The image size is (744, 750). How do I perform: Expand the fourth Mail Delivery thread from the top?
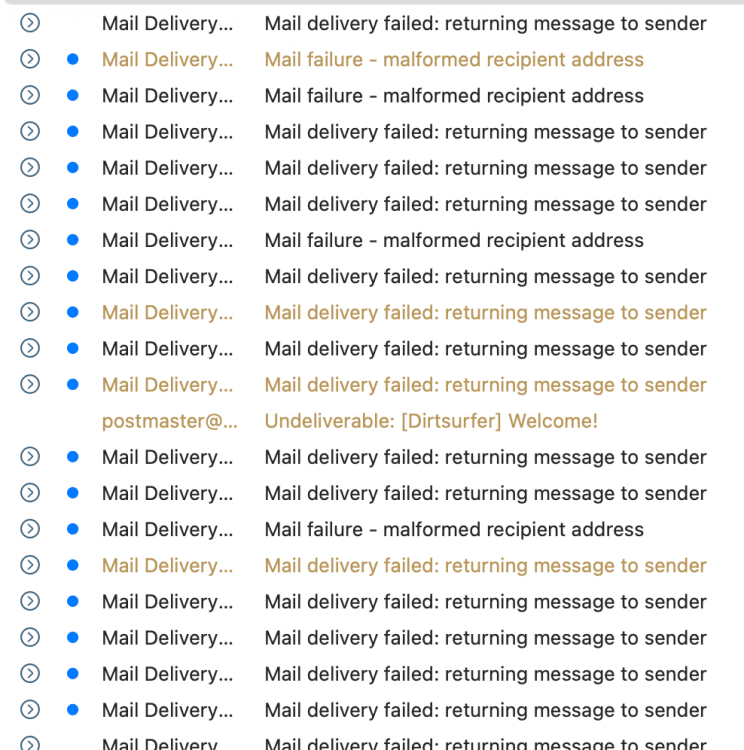point(29,131)
